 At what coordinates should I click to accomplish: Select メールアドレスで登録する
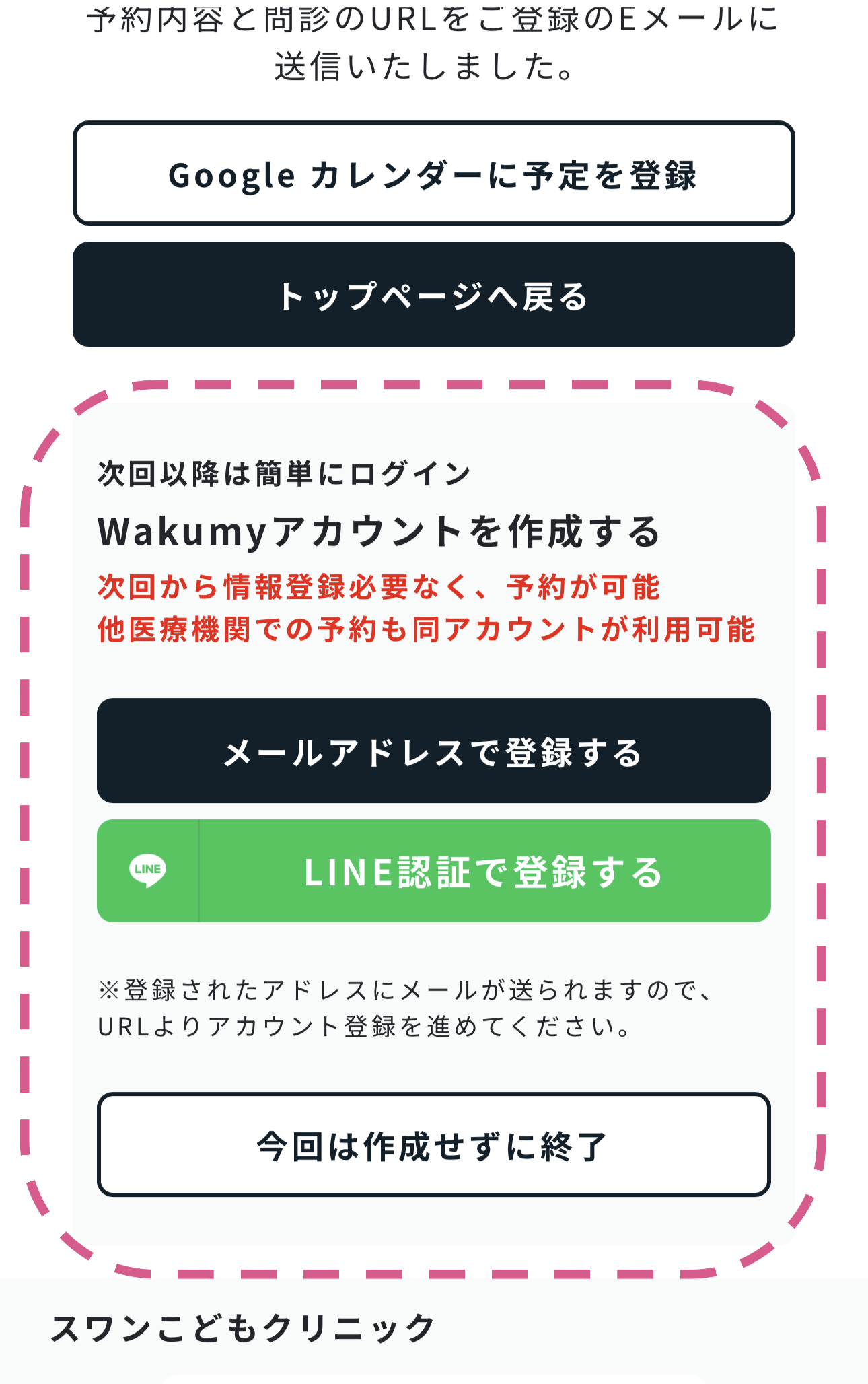click(434, 751)
